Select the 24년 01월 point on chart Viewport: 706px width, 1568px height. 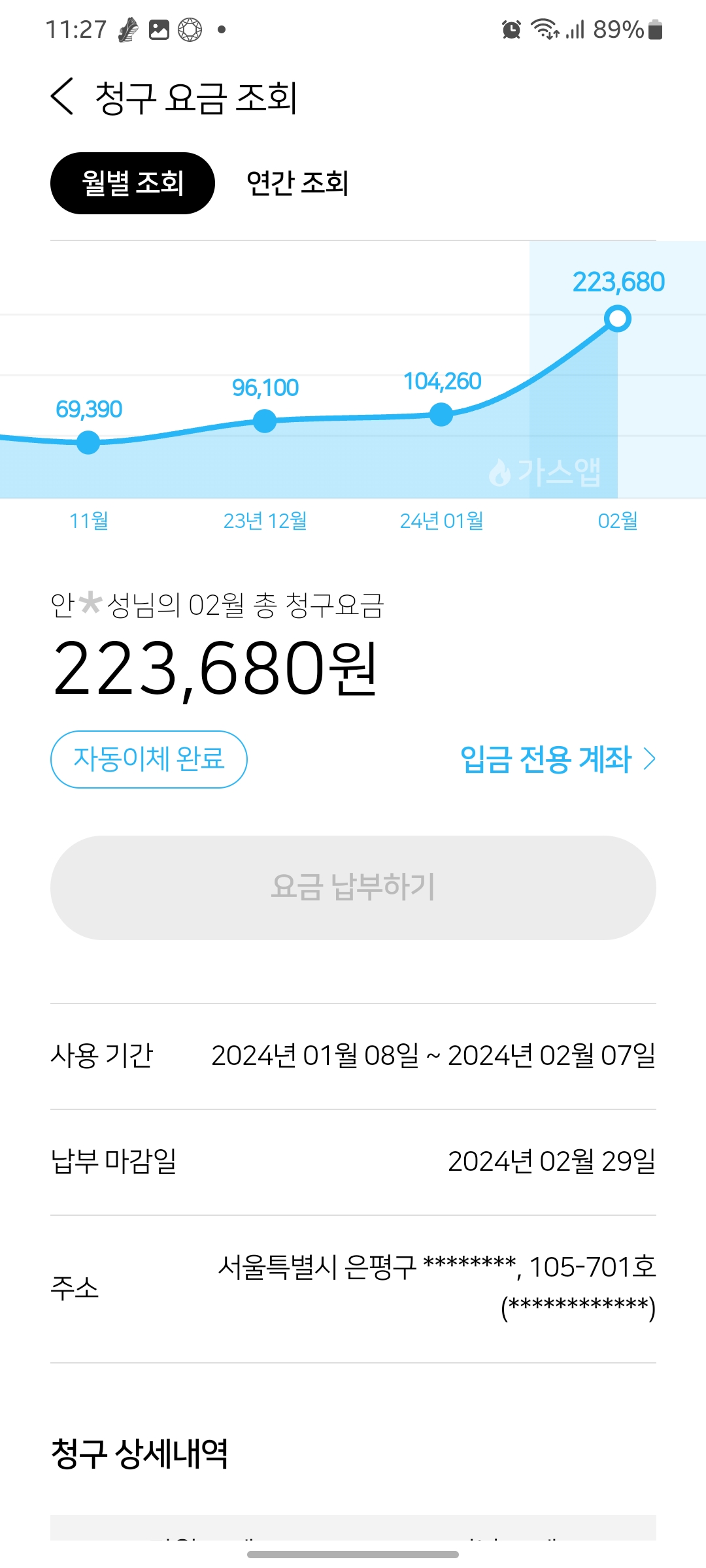tap(441, 414)
